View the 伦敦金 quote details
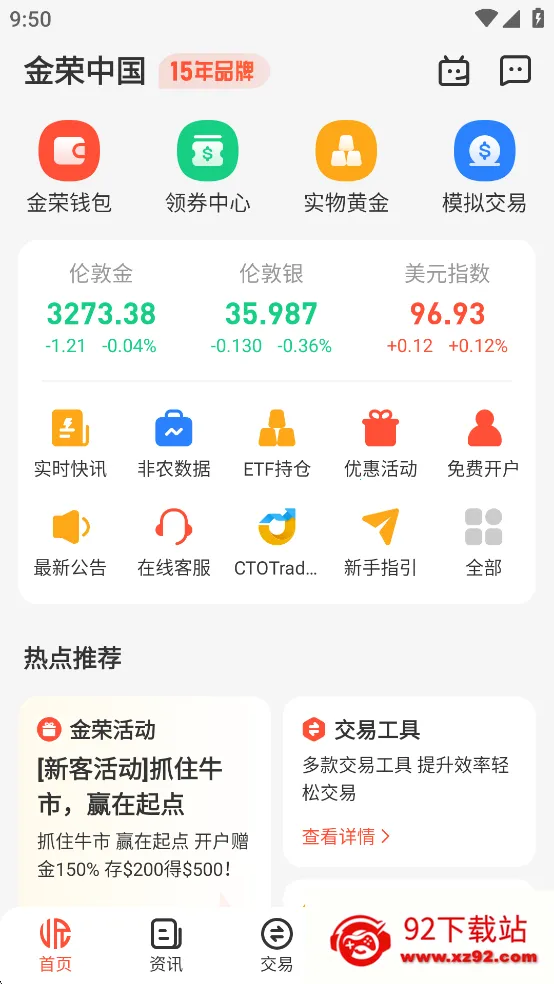This screenshot has height=984, width=554. (101, 309)
